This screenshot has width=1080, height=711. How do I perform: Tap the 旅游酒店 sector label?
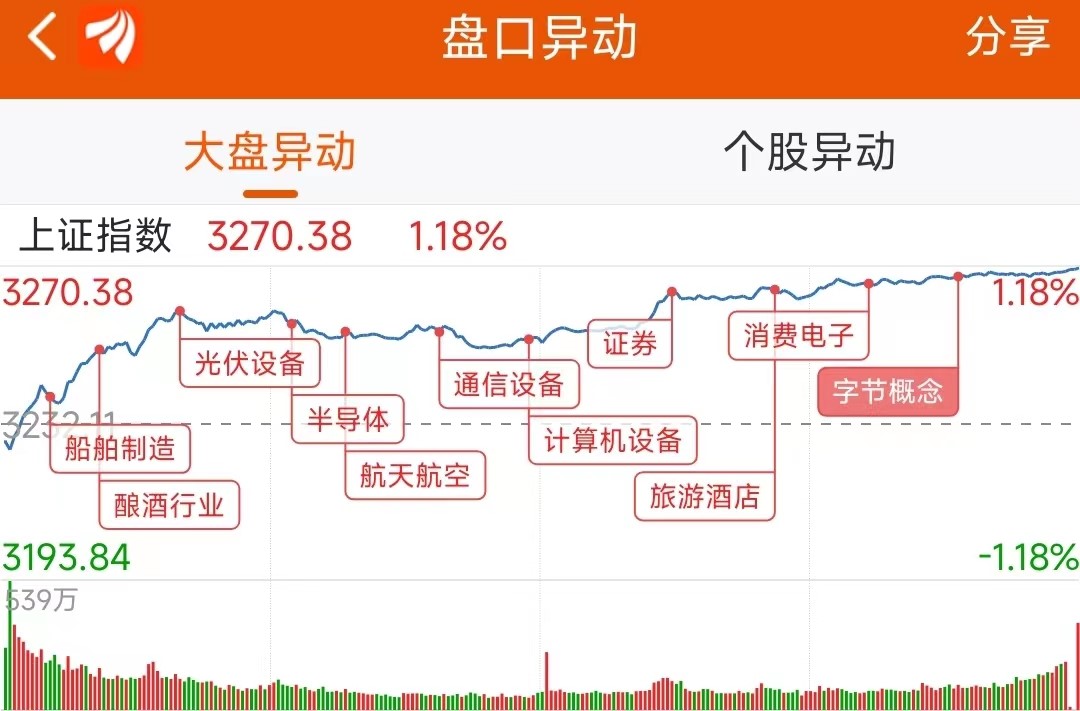(705, 496)
